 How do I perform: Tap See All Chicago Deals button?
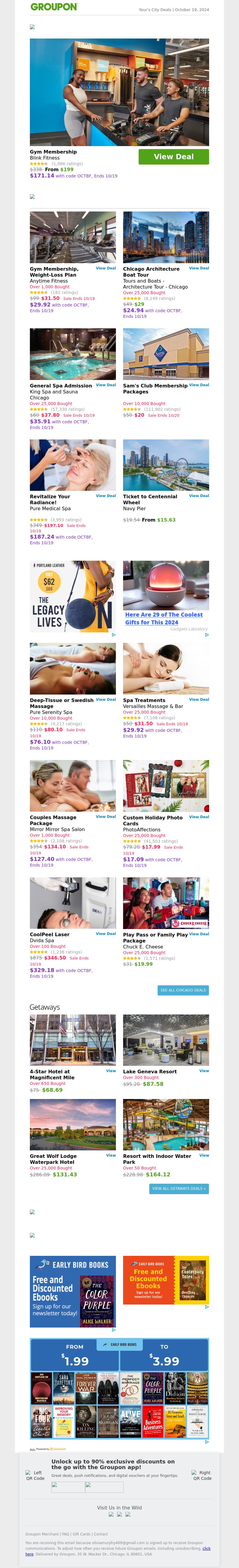[x=183, y=990]
